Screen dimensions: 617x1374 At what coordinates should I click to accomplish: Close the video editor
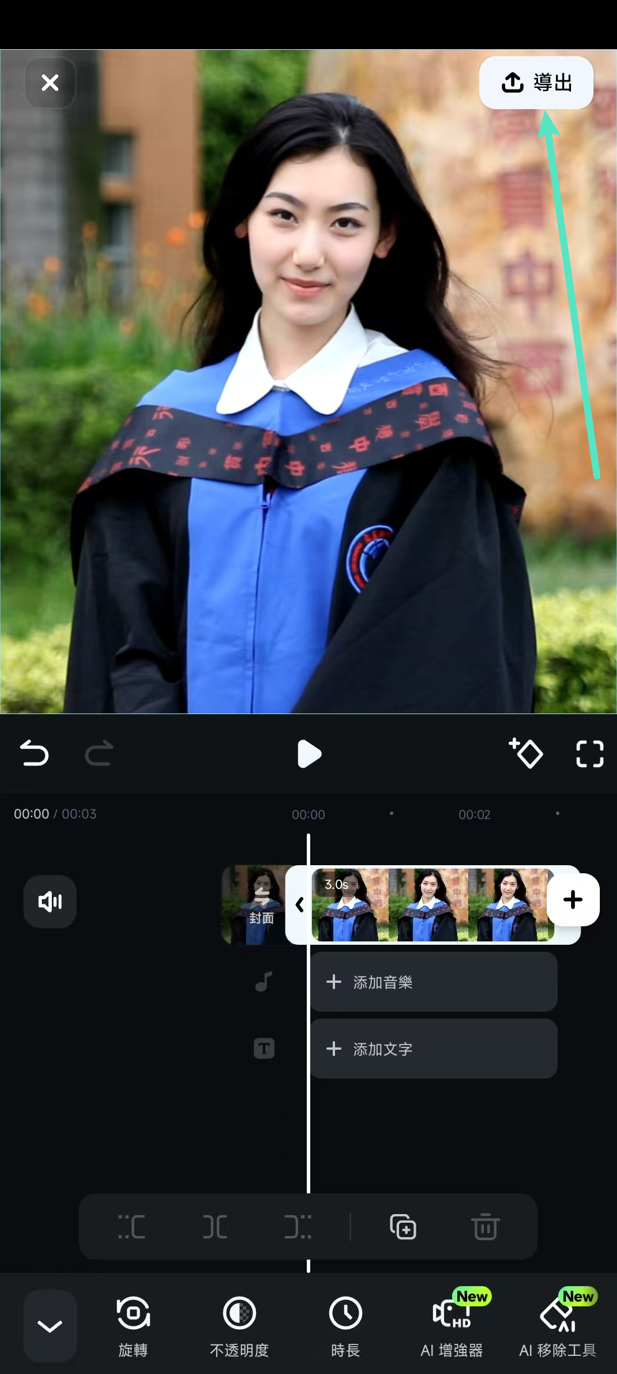(x=50, y=83)
